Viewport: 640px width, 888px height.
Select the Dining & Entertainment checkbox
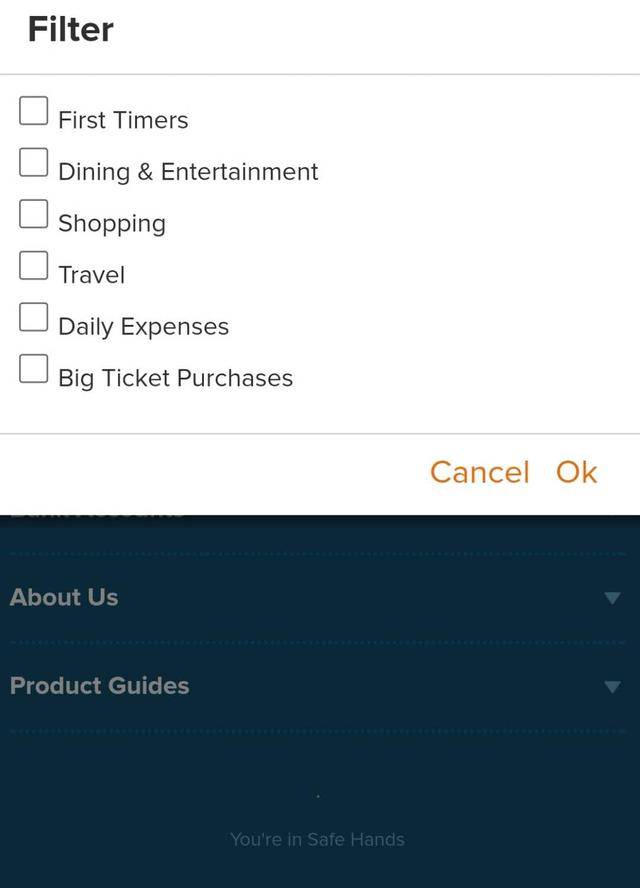tap(34, 162)
